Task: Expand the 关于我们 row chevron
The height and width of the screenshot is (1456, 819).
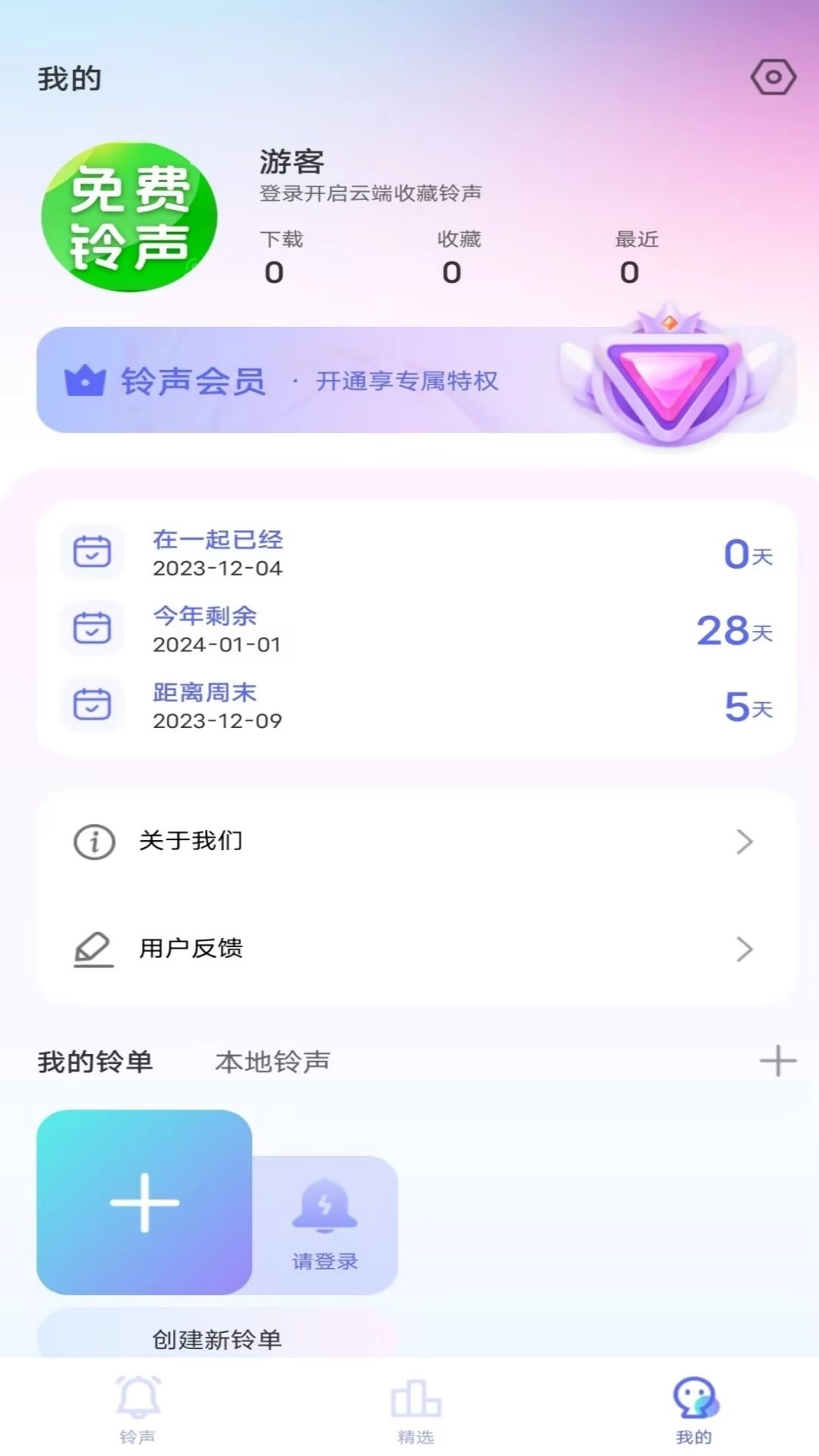Action: pos(747,840)
